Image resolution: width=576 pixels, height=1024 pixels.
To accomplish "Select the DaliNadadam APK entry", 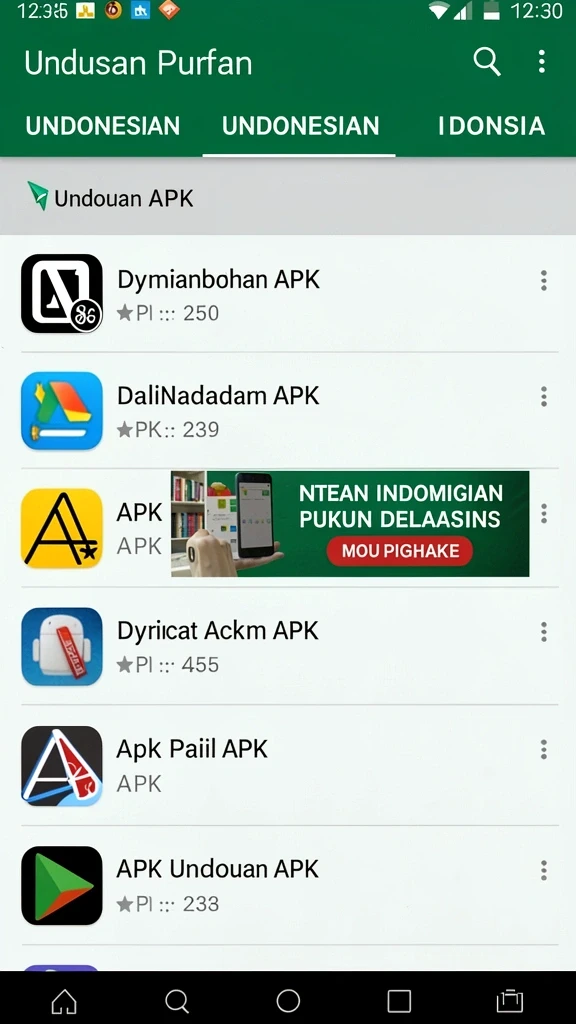I will [288, 411].
